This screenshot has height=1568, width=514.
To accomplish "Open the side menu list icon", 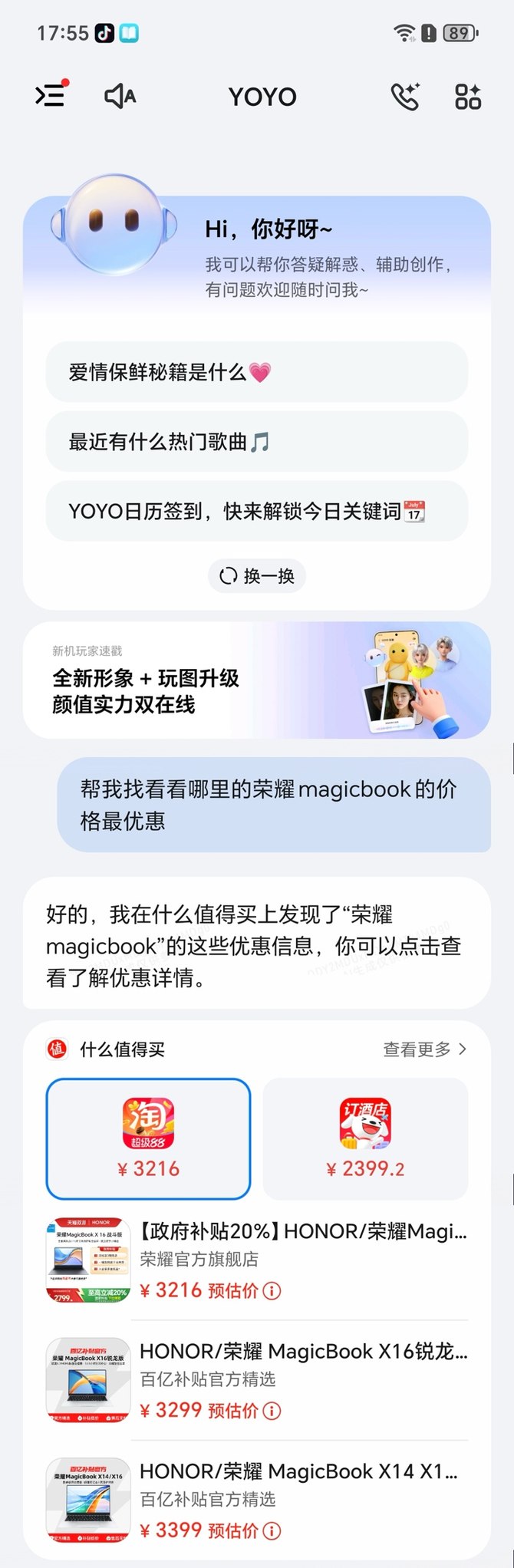I will point(51,95).
